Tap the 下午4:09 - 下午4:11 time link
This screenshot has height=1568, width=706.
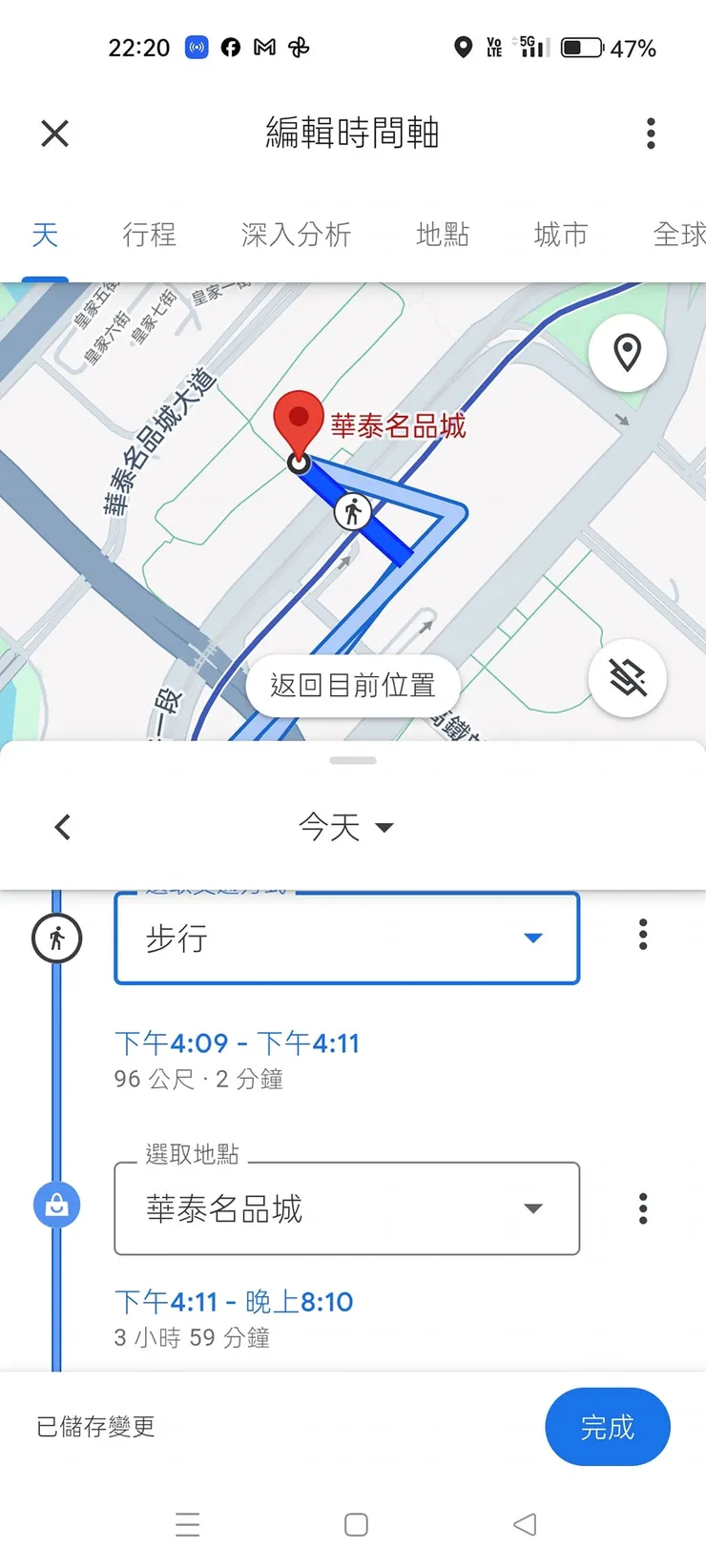coord(239,1042)
